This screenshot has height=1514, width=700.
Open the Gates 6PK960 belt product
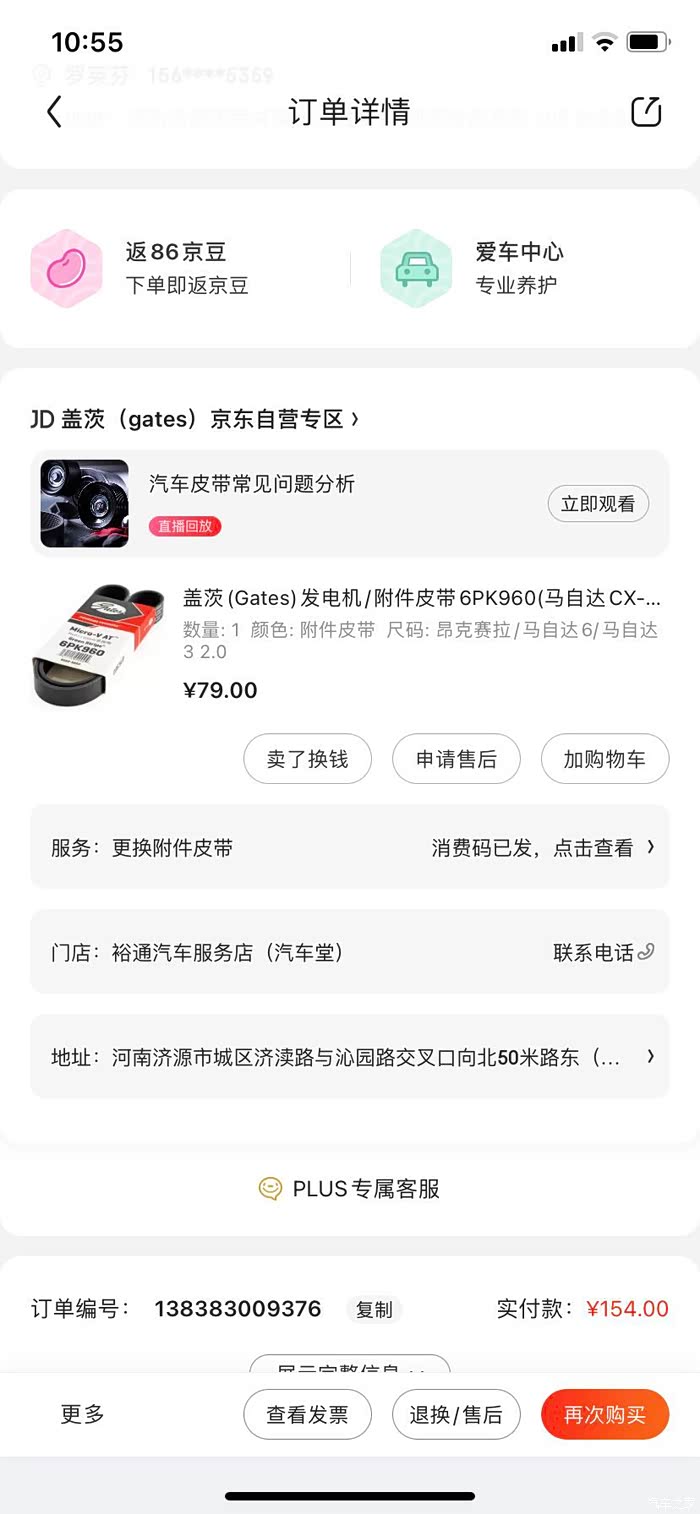point(421,598)
